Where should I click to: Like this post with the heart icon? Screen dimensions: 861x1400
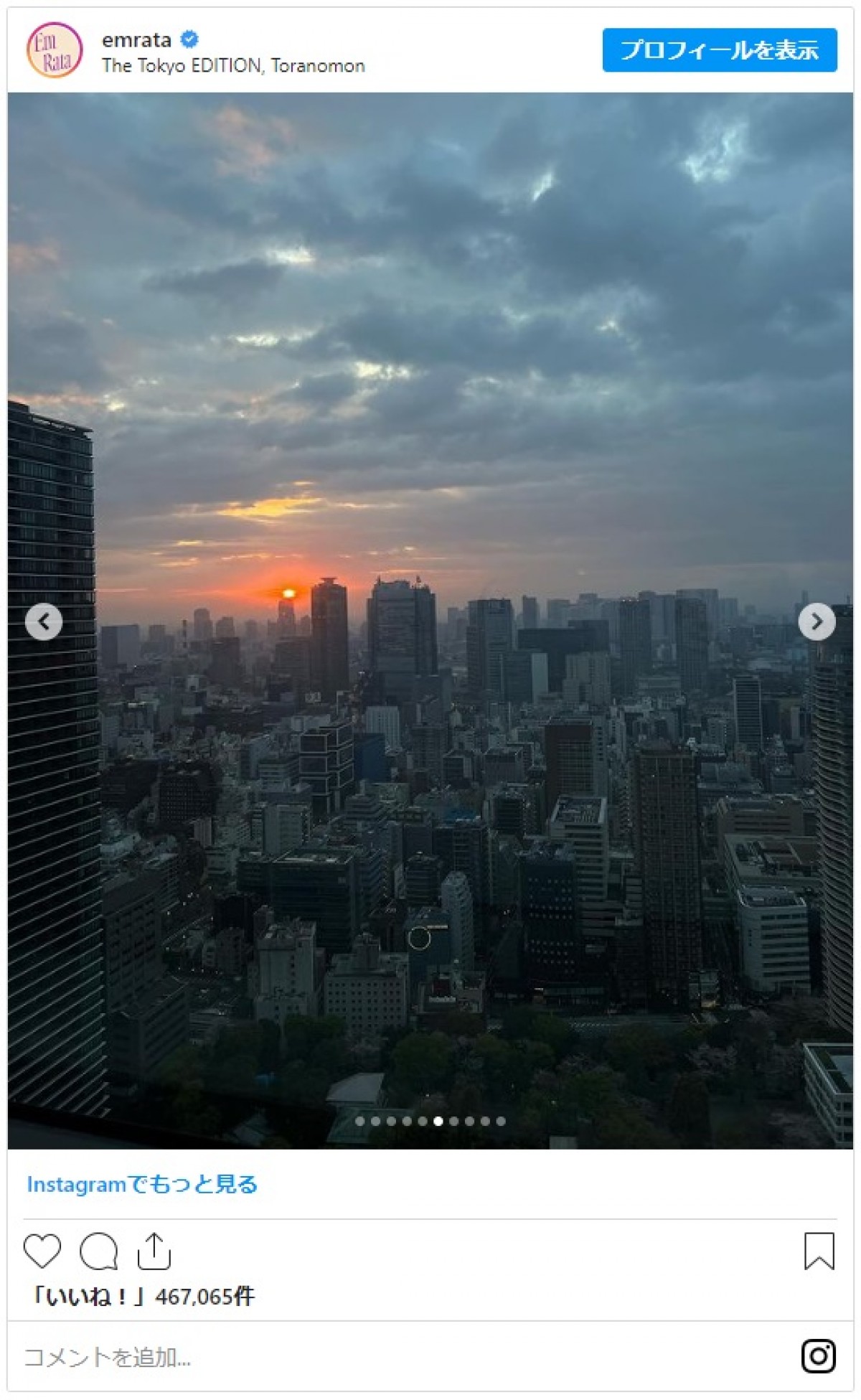42,1251
